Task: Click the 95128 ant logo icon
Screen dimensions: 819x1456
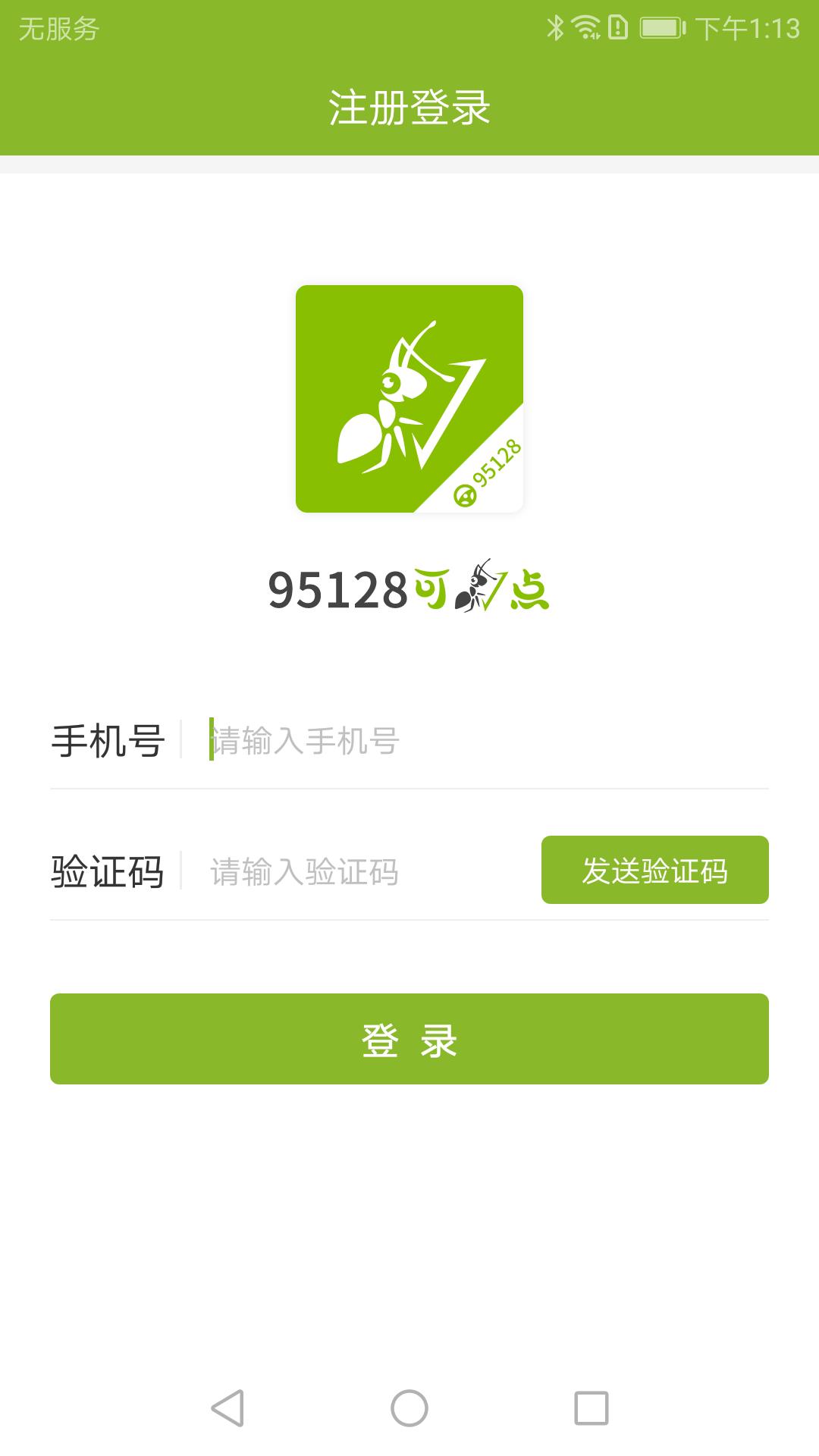Action: [x=409, y=398]
